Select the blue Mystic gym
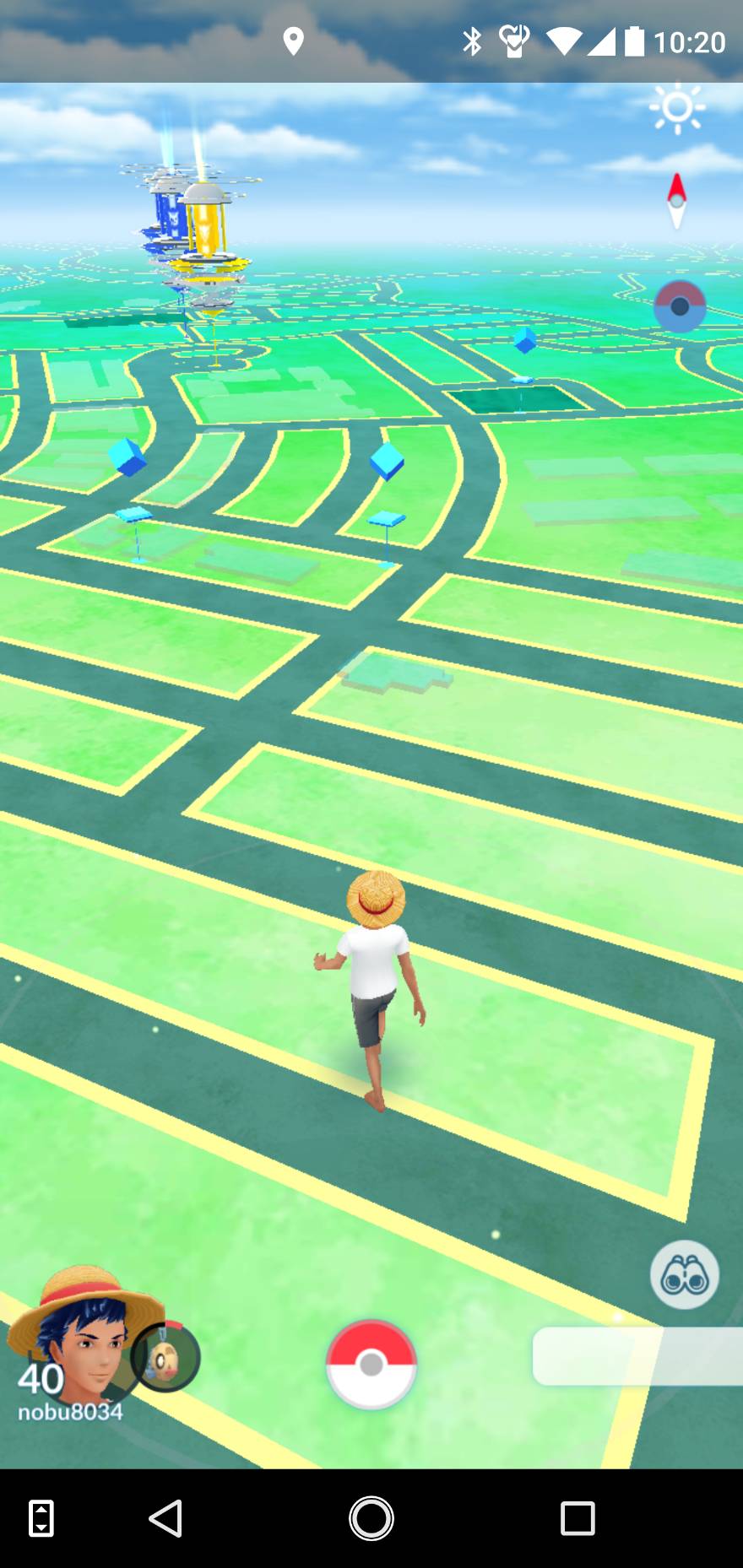 167,215
